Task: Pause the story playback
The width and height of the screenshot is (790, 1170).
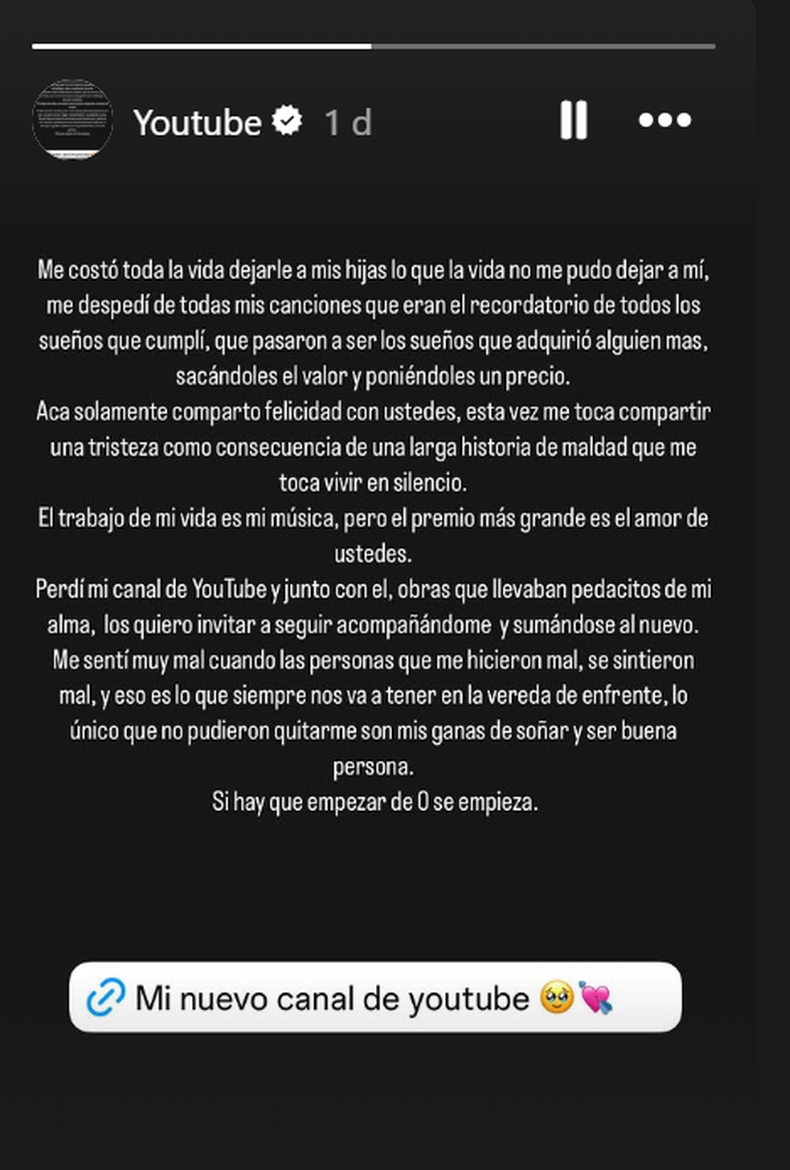Action: [x=573, y=121]
